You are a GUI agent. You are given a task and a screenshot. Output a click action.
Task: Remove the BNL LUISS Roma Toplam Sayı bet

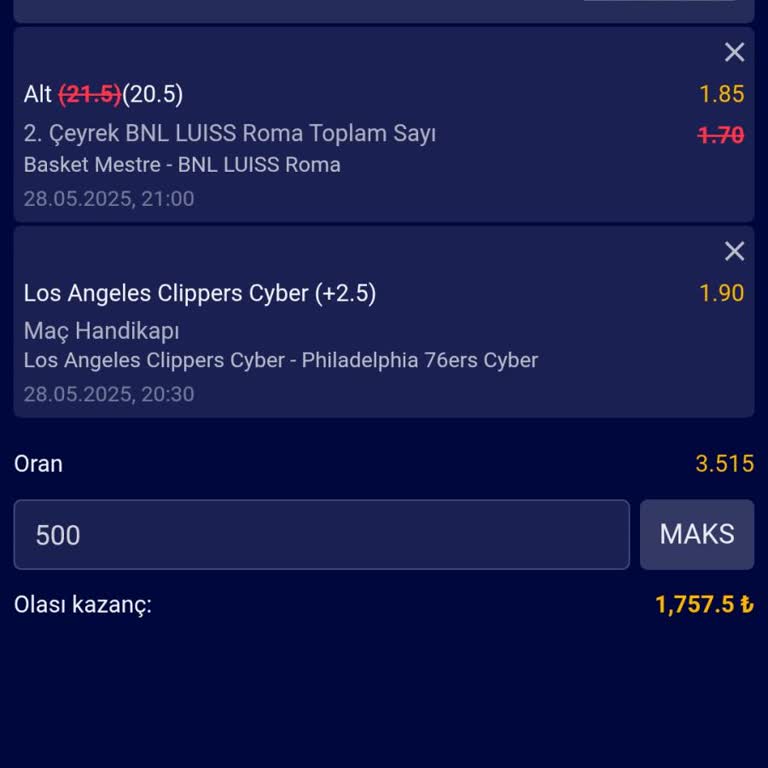(x=734, y=53)
